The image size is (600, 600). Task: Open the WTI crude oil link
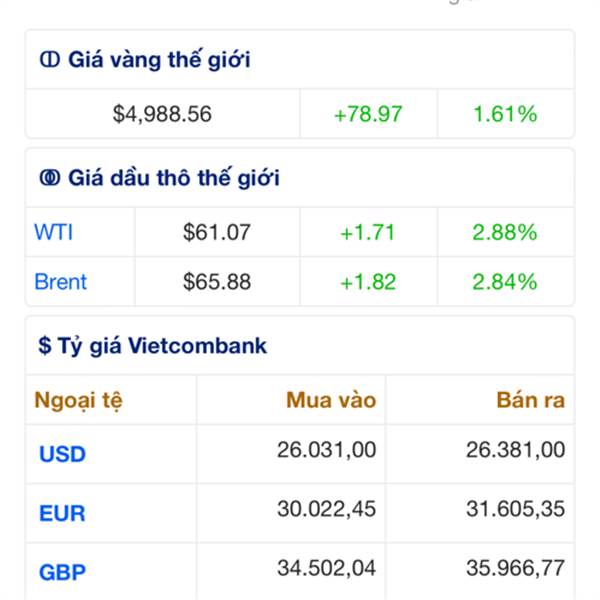[53, 233]
